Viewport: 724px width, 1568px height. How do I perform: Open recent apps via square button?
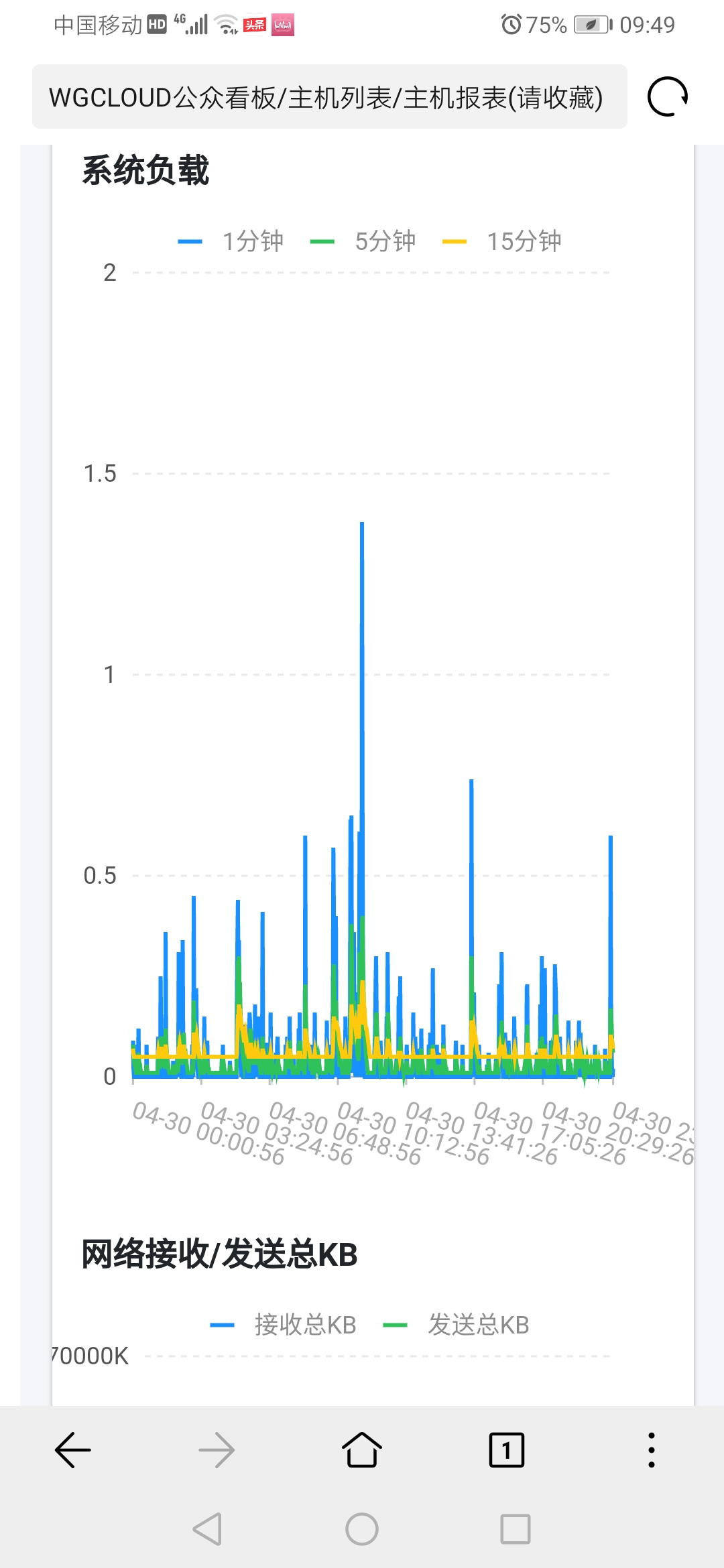point(515,1529)
